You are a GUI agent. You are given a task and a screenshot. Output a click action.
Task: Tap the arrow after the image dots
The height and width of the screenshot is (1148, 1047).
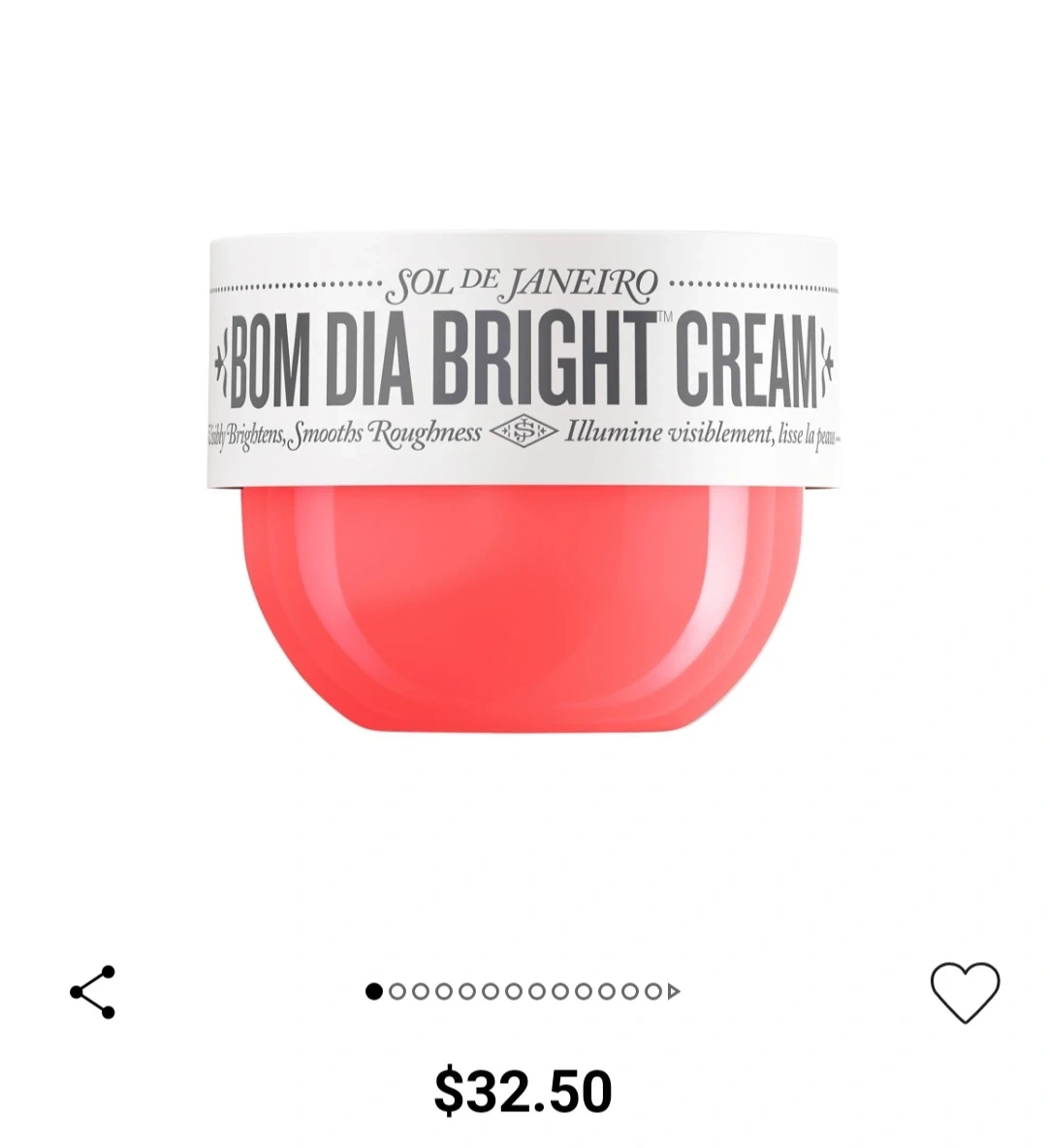[675, 991]
